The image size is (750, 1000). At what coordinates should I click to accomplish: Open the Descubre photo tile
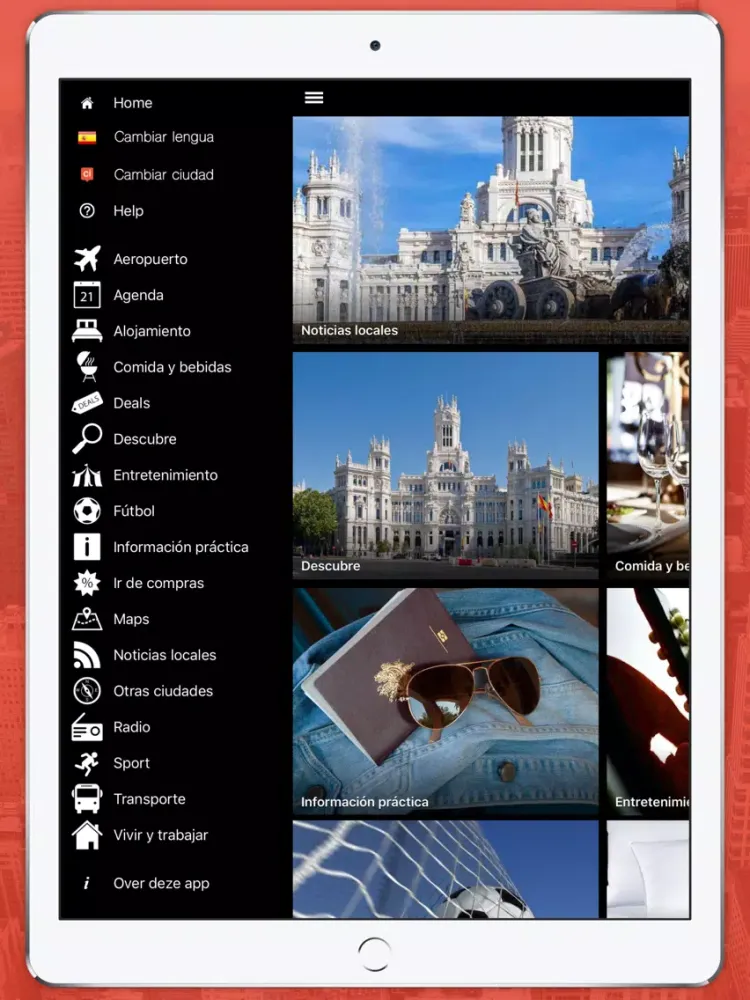[445, 465]
